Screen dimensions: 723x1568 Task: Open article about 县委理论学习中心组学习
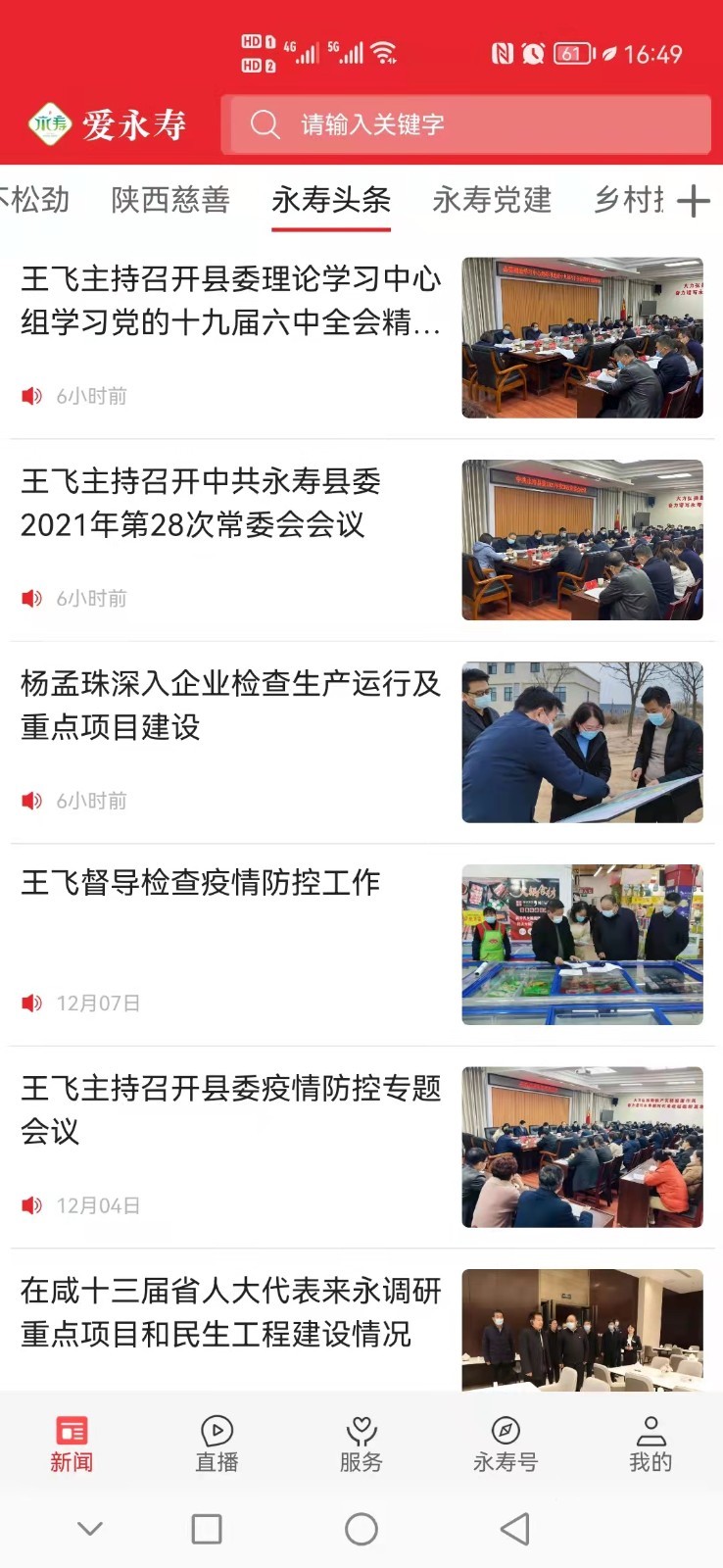pos(231,300)
